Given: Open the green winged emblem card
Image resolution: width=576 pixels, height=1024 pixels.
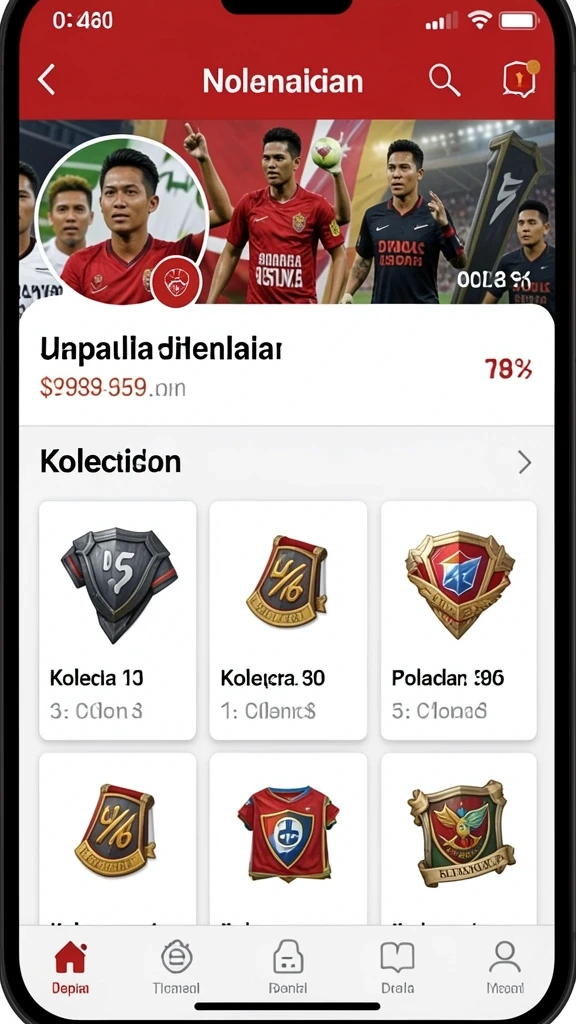Looking at the screenshot, I should point(458,839).
